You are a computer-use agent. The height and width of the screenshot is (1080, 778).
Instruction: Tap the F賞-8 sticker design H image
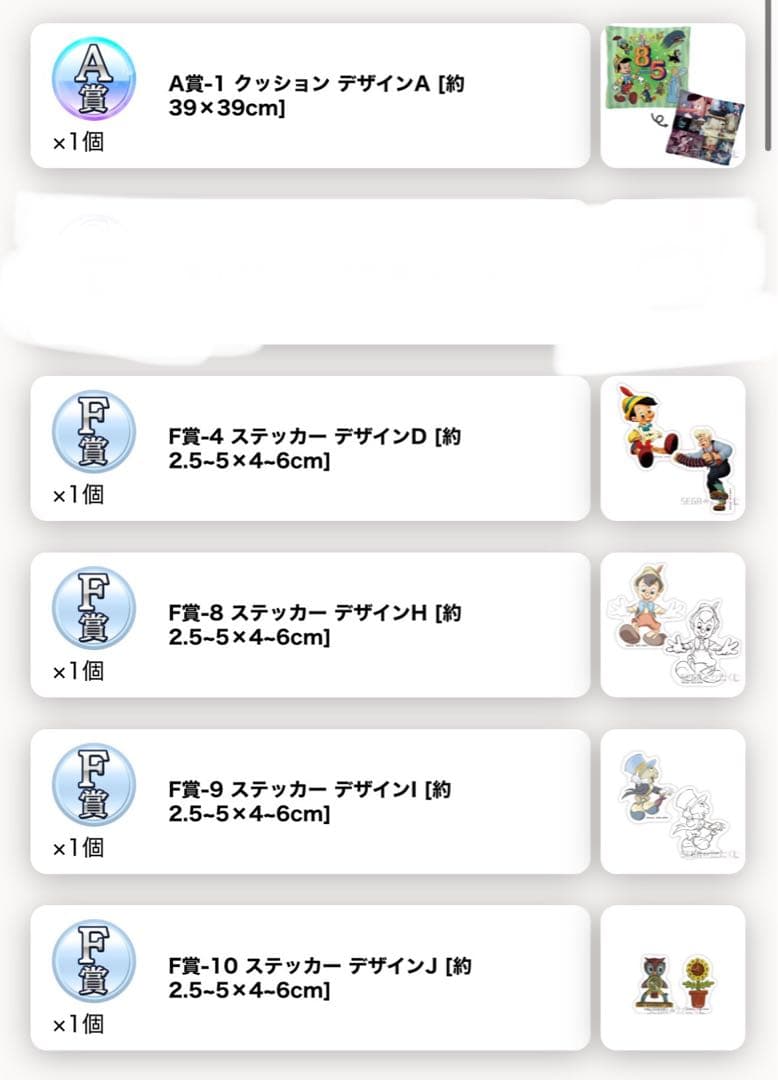point(673,625)
